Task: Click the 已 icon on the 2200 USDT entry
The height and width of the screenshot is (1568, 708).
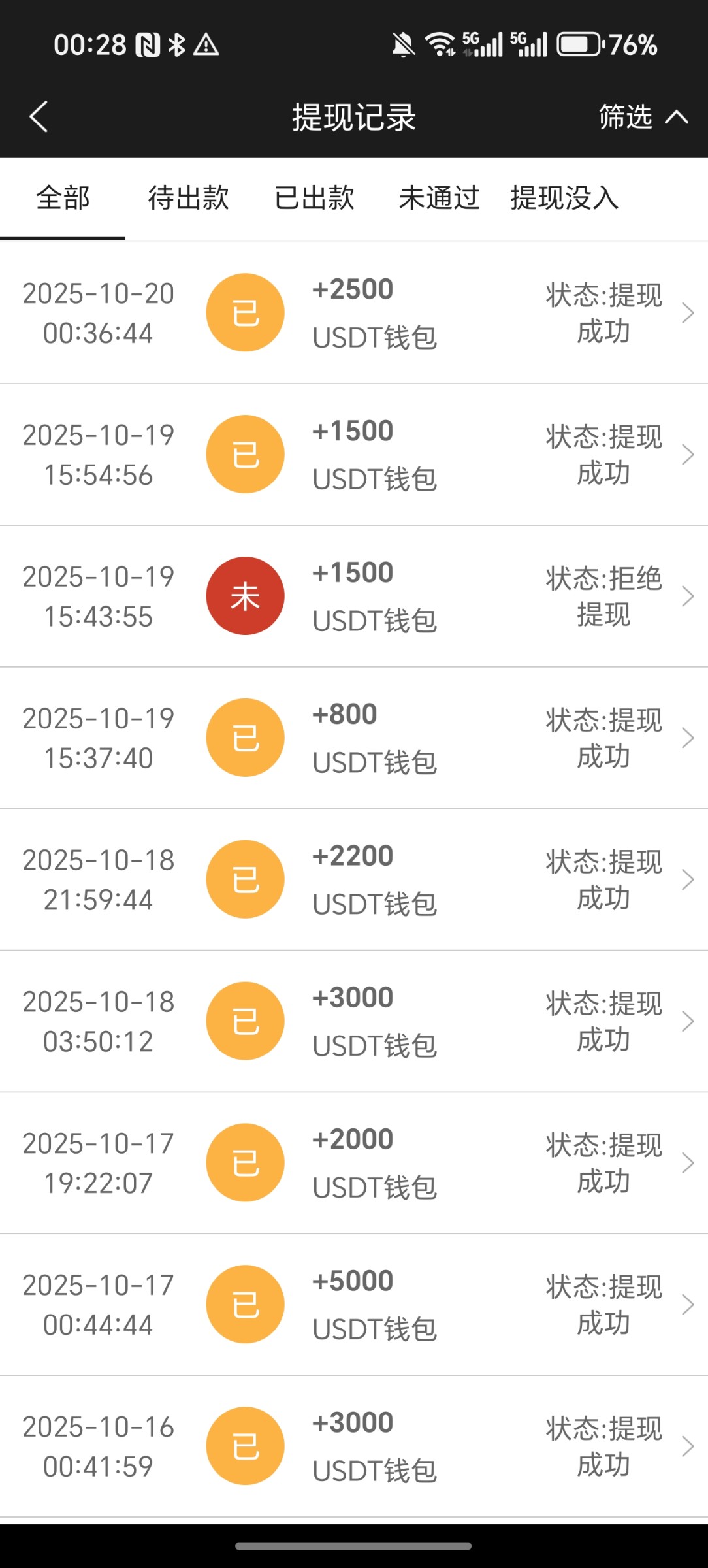Action: (x=245, y=879)
